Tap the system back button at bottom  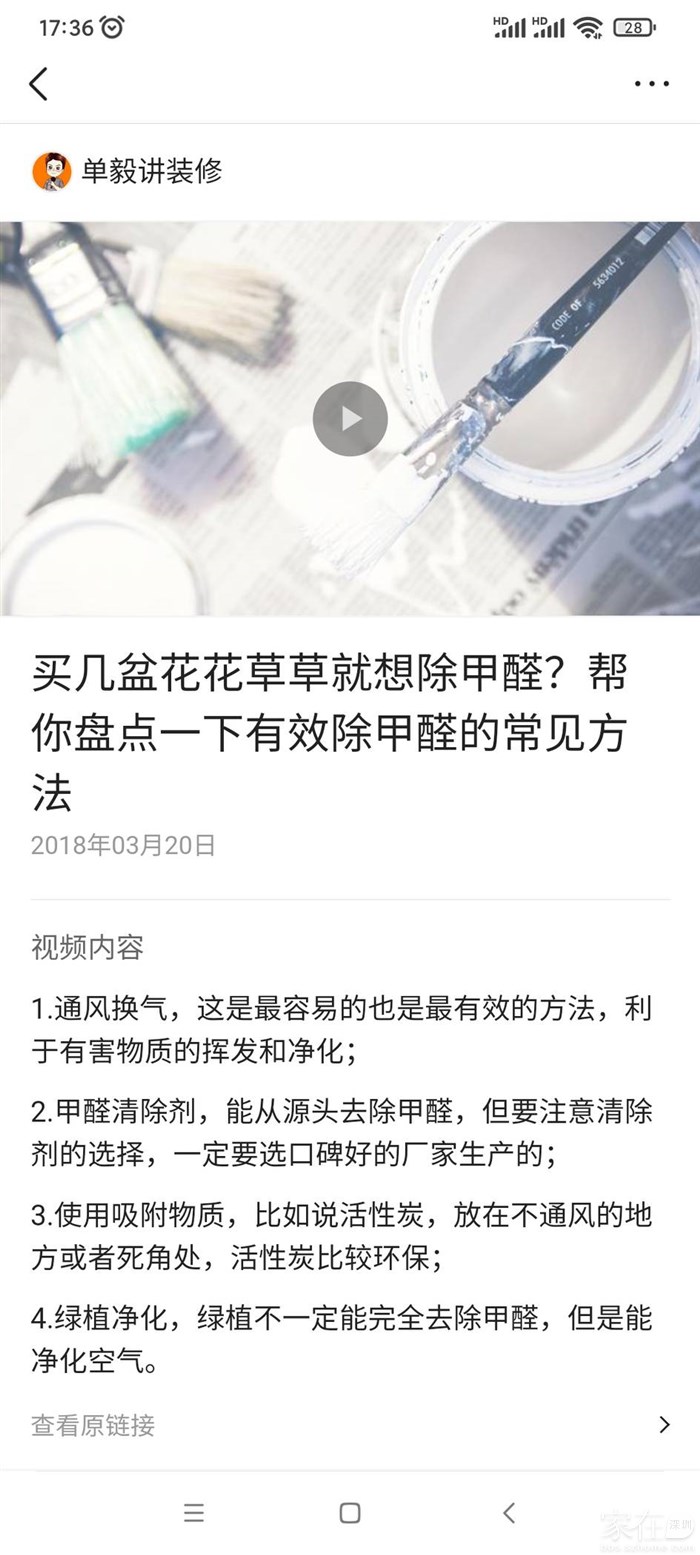509,1513
